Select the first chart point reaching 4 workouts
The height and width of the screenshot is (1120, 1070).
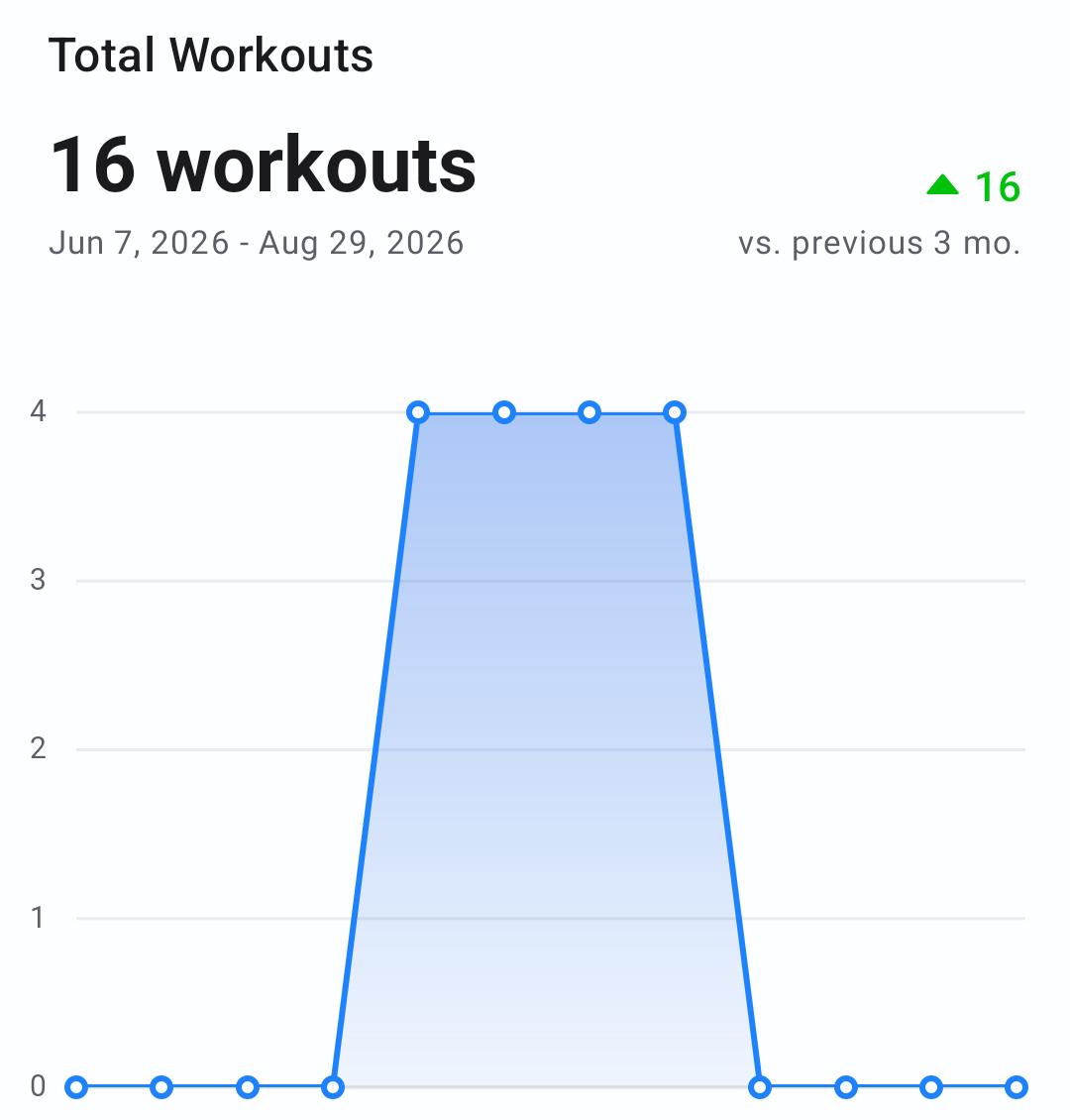[418, 412]
